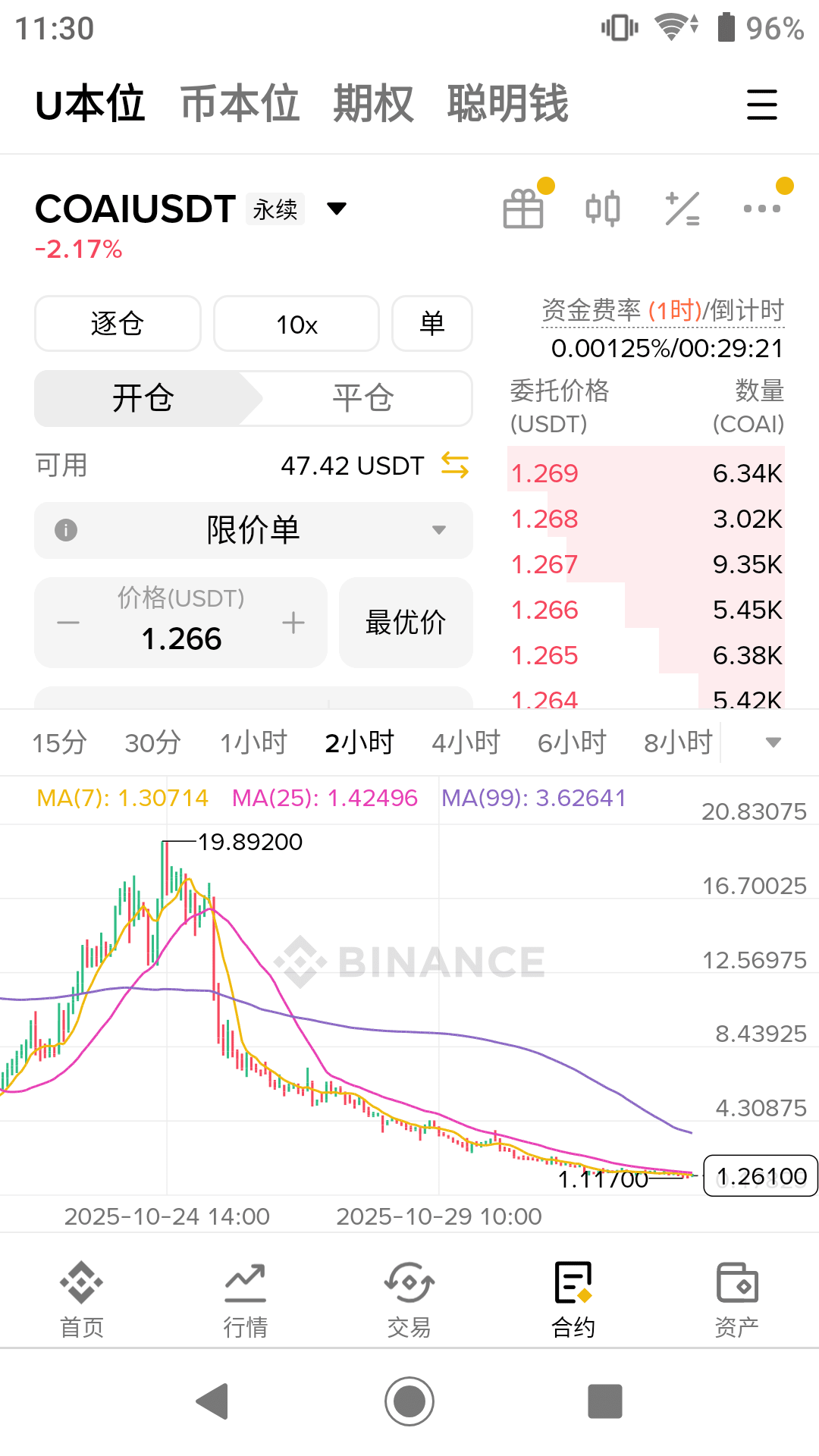Go to the 资产 tab

[x=736, y=1300]
